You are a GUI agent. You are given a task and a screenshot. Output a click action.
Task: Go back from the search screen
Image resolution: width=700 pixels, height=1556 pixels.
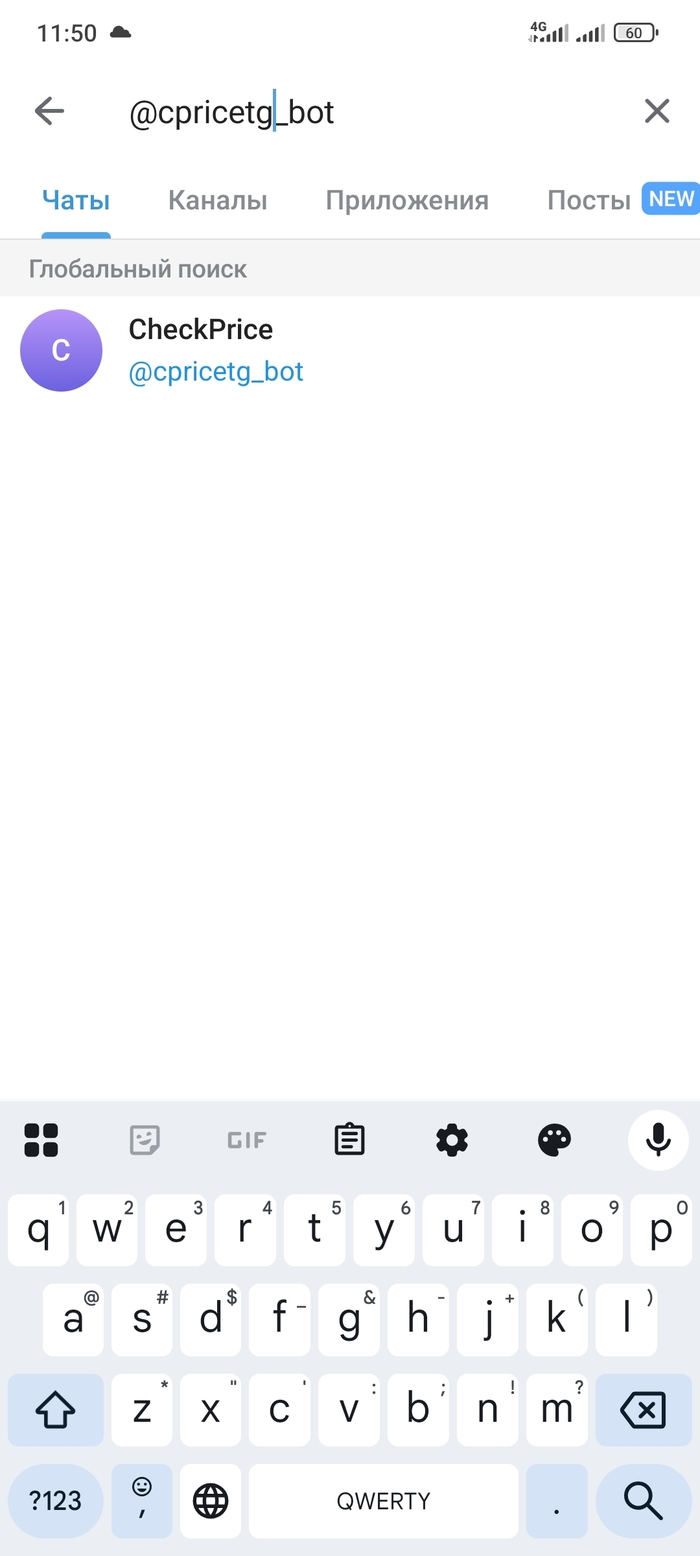49,111
